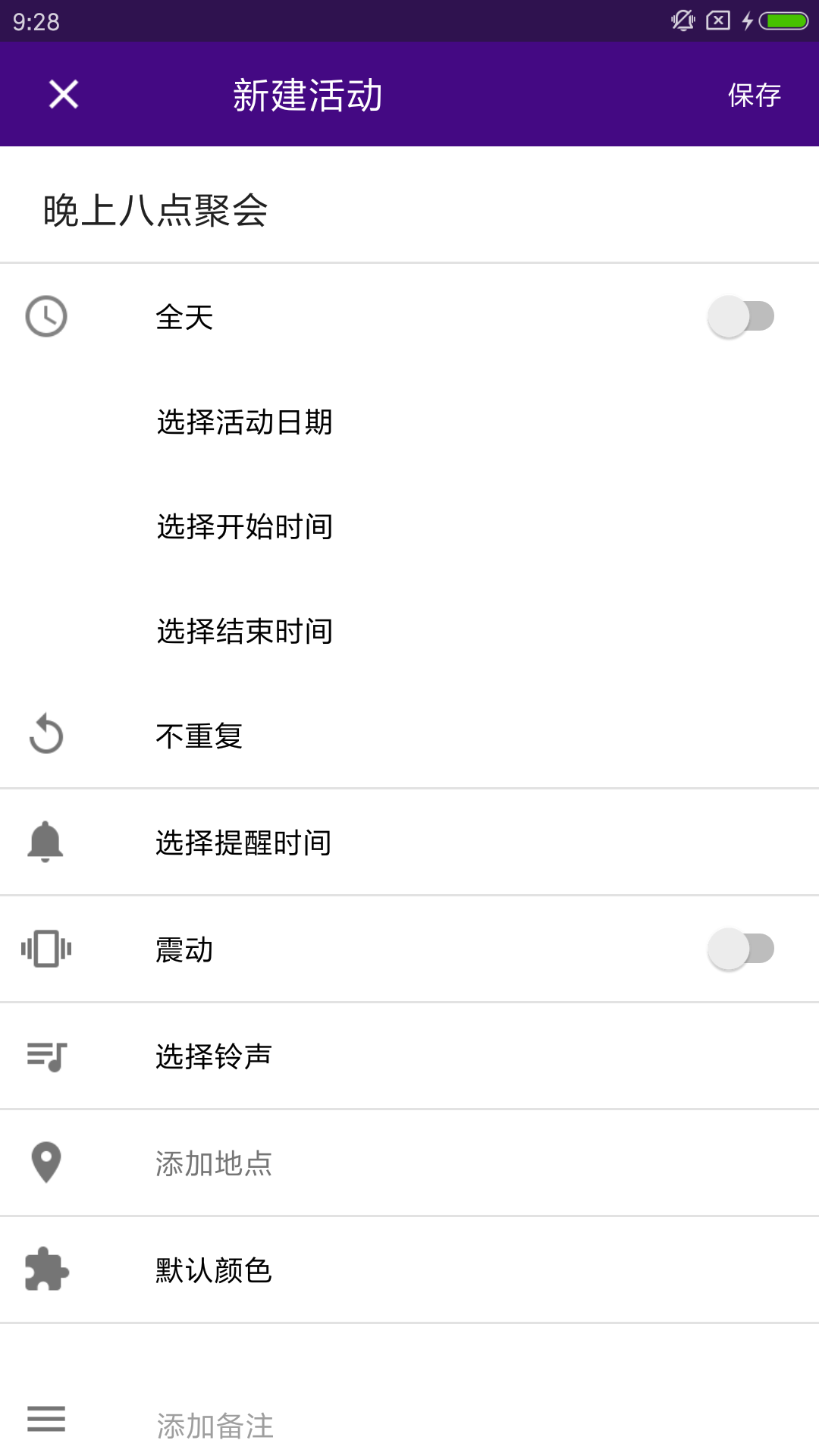This screenshot has height=1456, width=819.
Task: Tap the location pin icon
Action: click(45, 1163)
